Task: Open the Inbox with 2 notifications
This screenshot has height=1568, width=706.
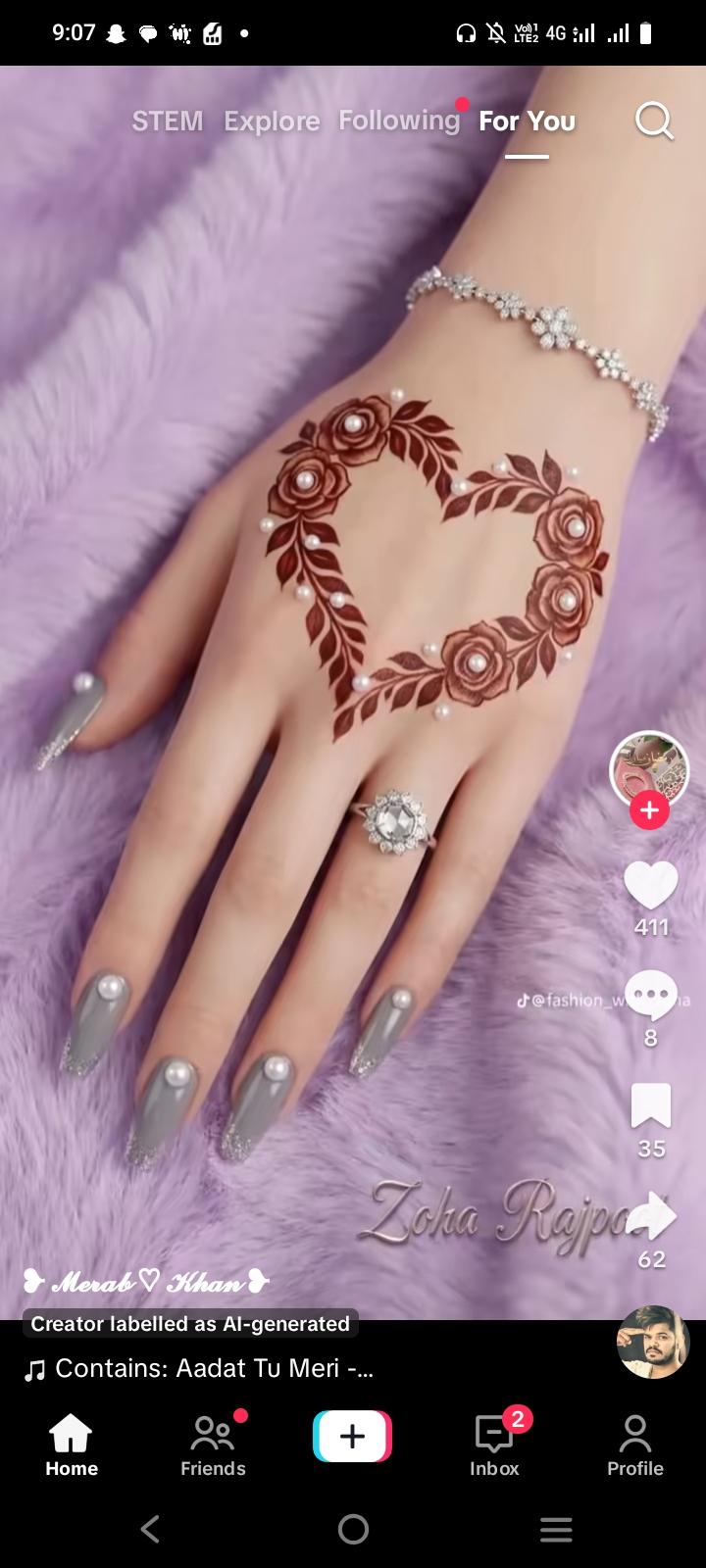Action: (494, 1445)
